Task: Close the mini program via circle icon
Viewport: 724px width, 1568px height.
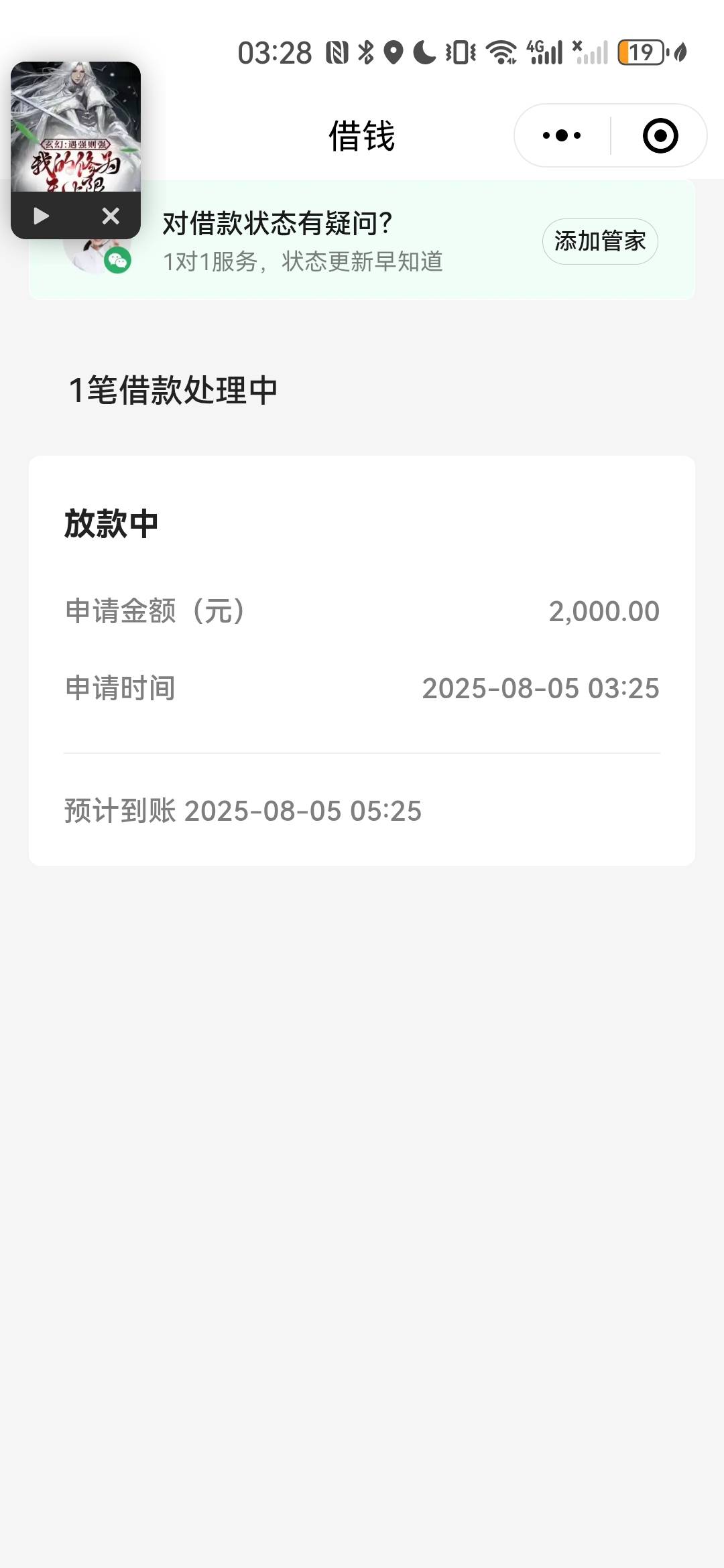Action: click(x=660, y=135)
